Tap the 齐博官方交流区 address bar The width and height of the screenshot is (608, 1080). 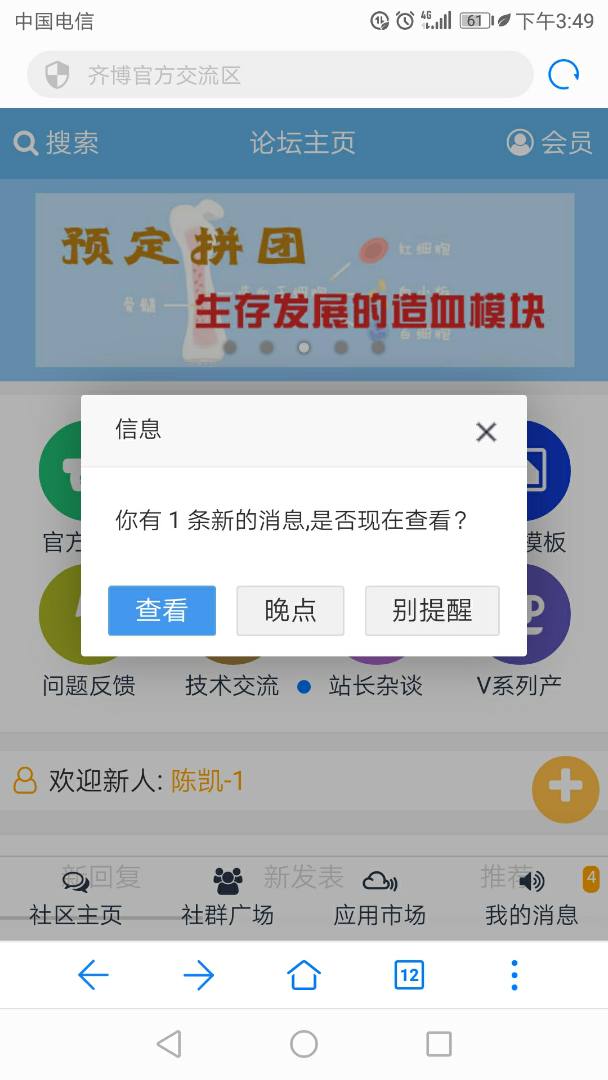[x=280, y=75]
